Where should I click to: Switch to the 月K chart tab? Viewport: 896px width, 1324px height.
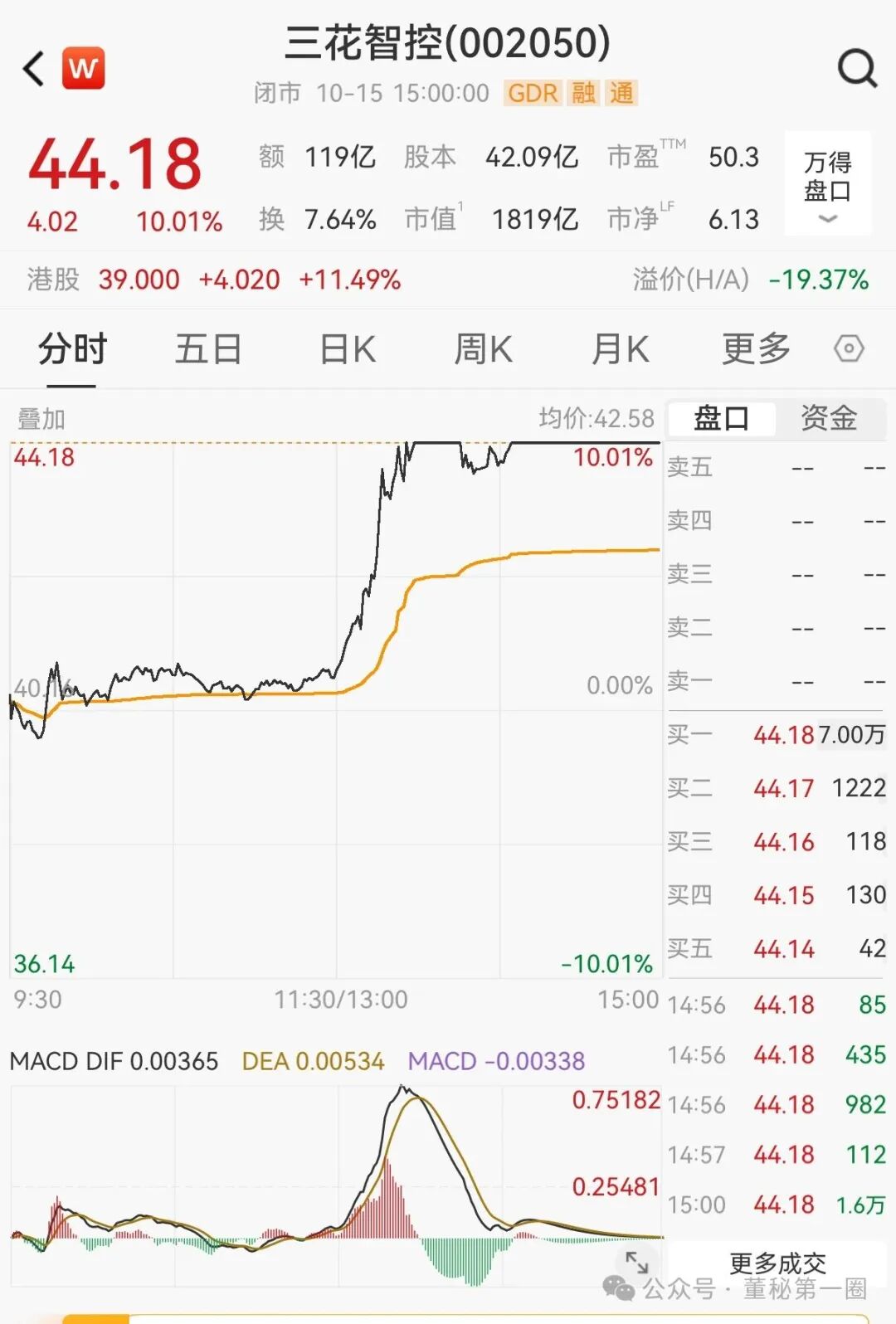(x=620, y=349)
